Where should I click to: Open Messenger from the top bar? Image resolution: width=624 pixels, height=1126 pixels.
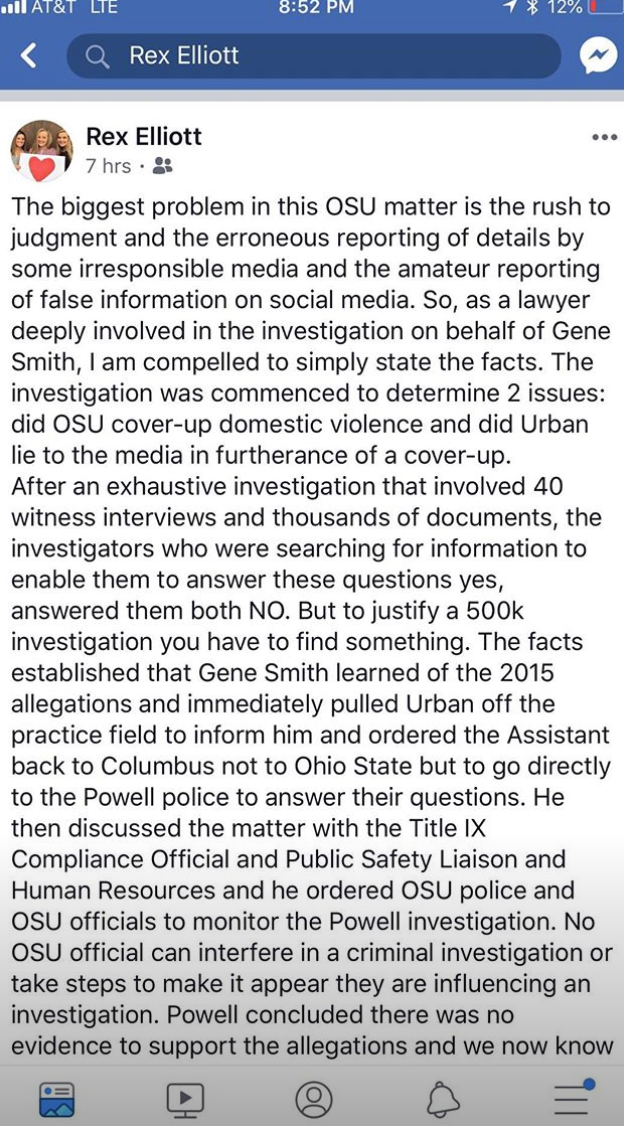click(597, 56)
